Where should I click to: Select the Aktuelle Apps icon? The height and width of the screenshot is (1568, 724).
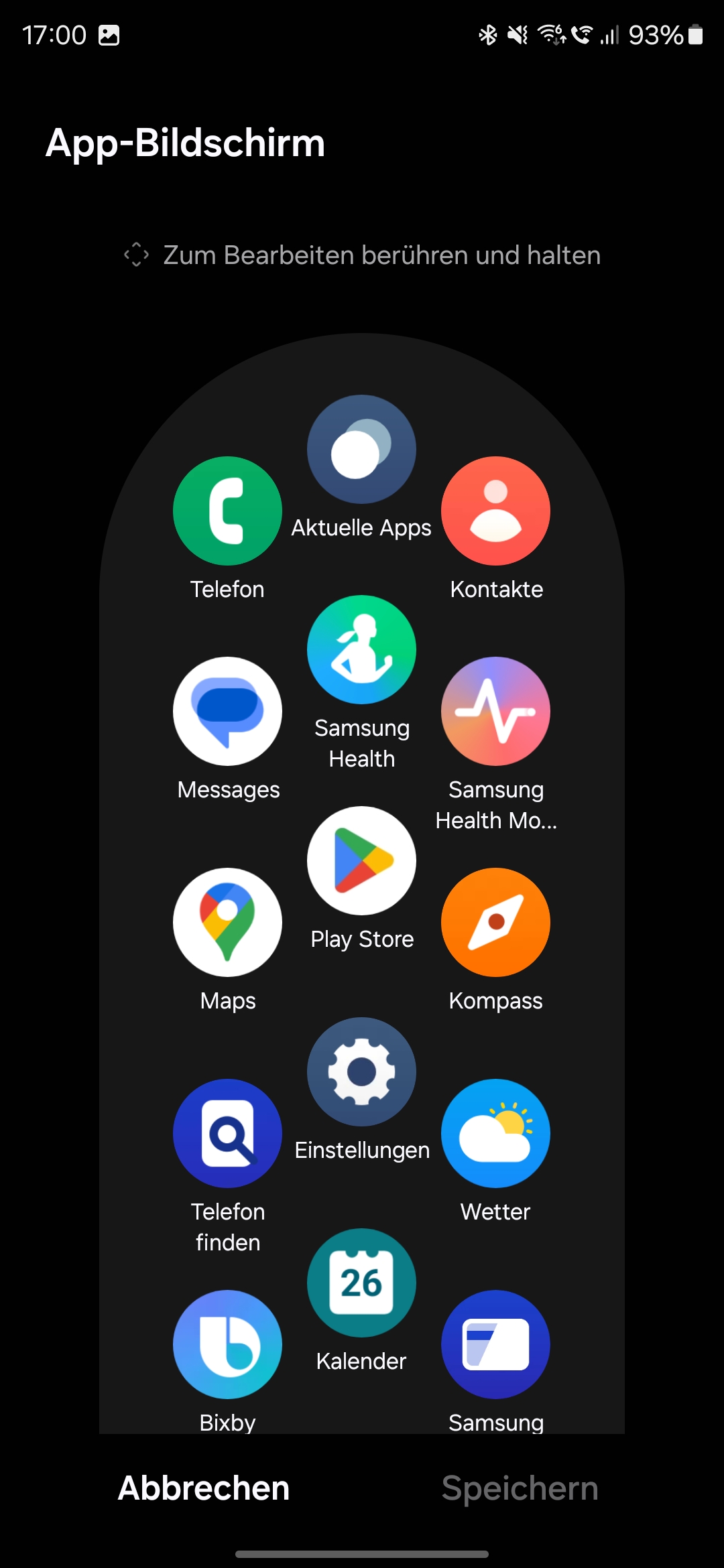[x=361, y=449]
